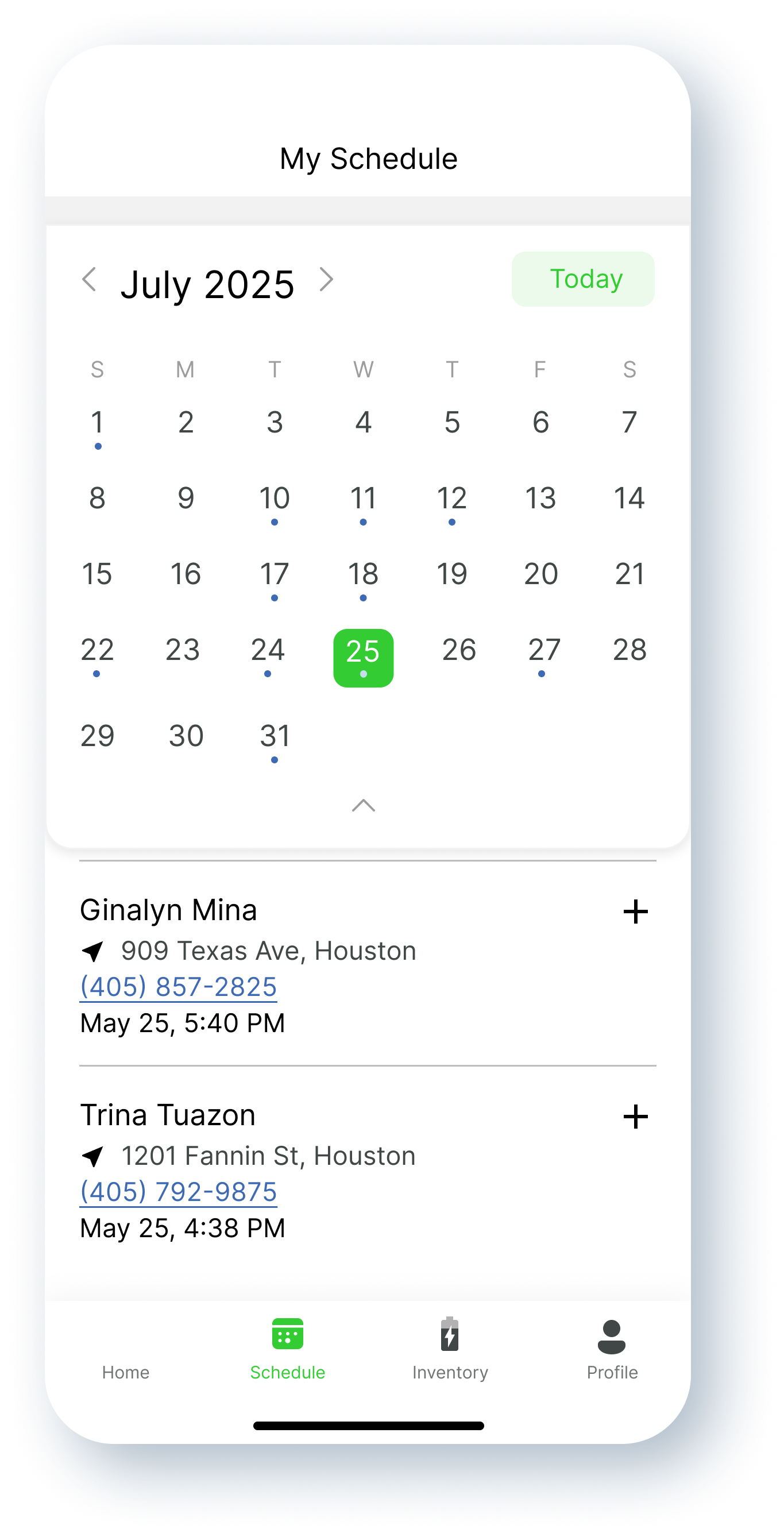
Task: Select July 31 on the calendar
Action: (275, 741)
